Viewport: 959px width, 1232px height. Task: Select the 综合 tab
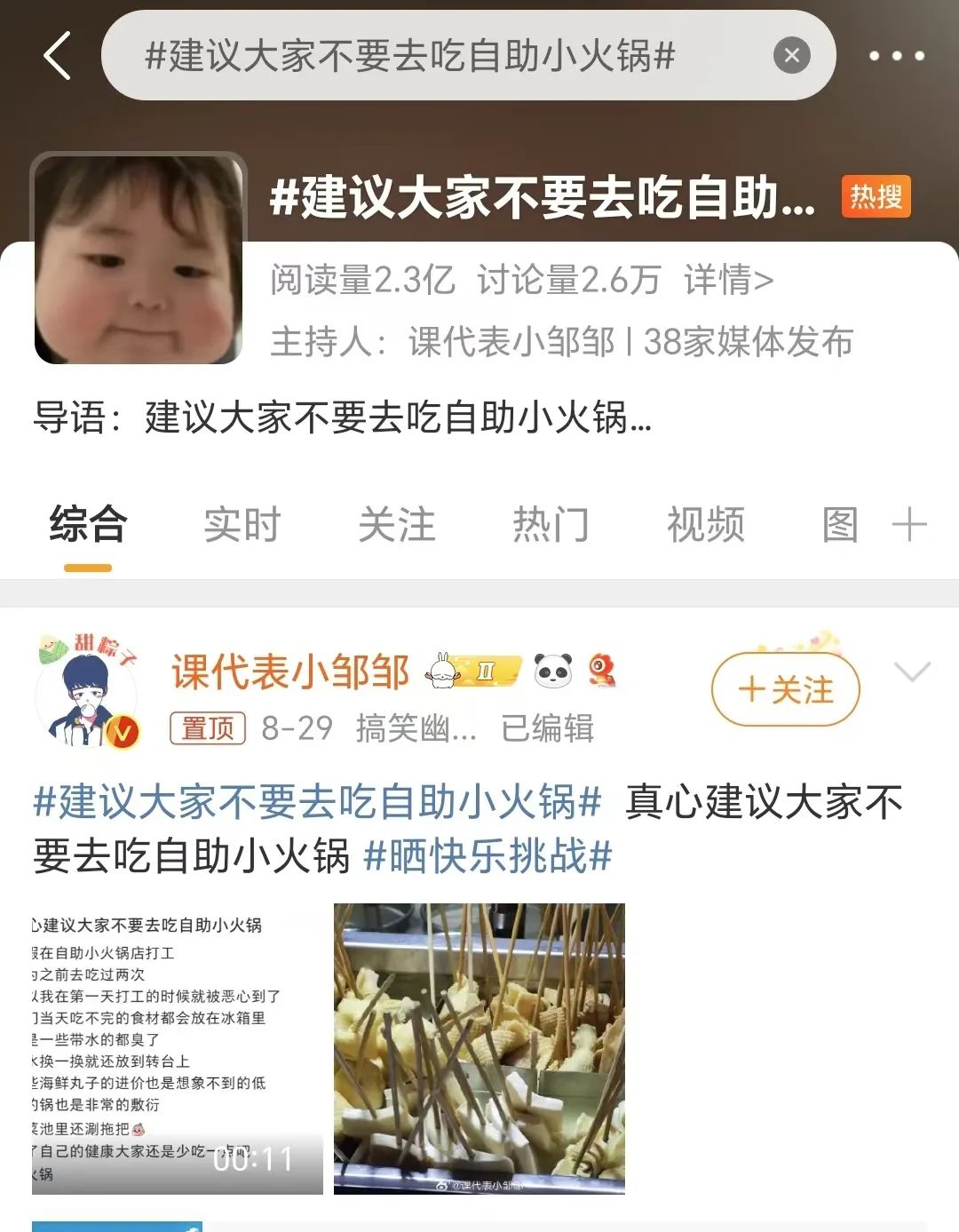(88, 524)
